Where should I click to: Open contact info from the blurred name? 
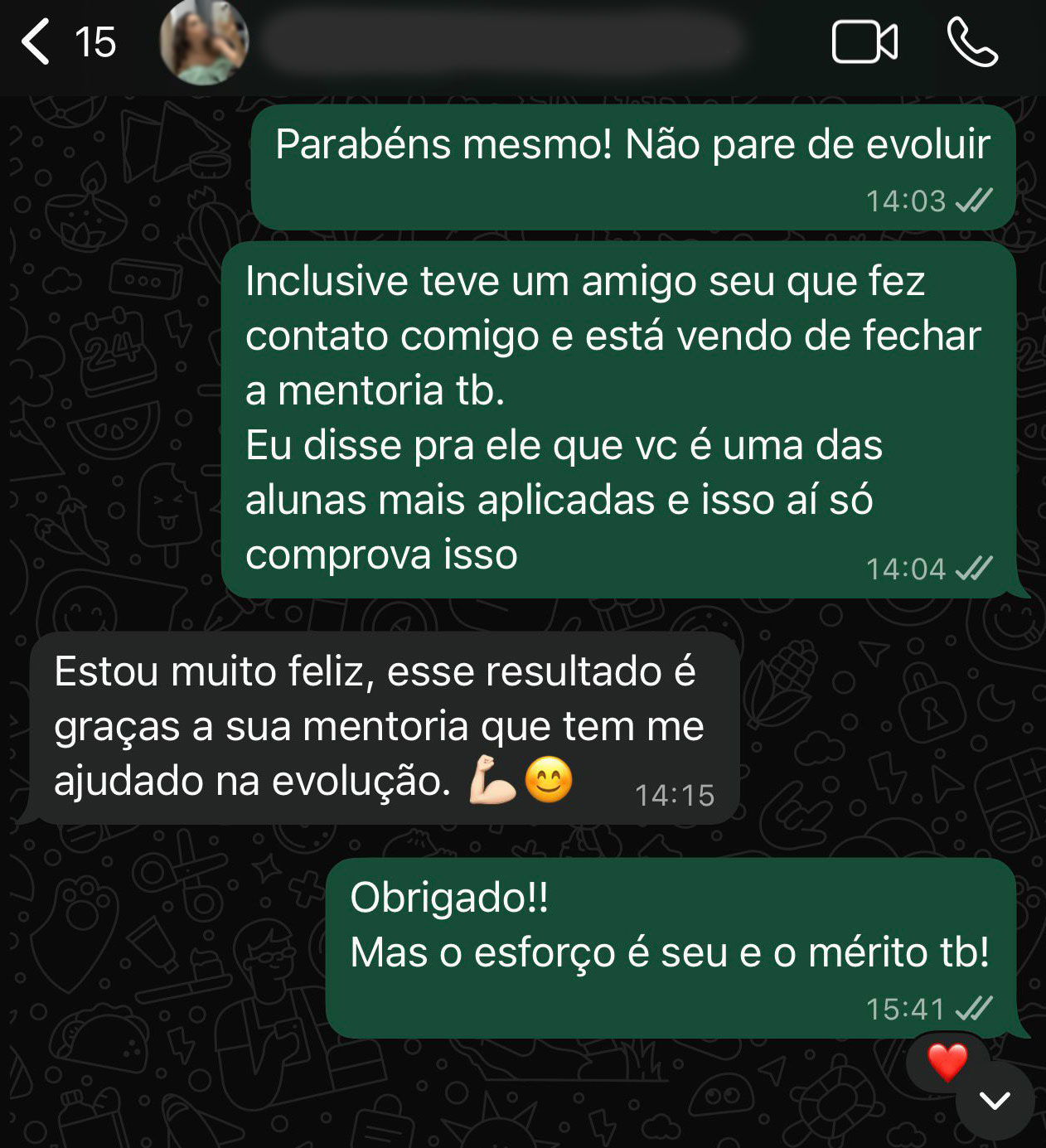[x=501, y=42]
